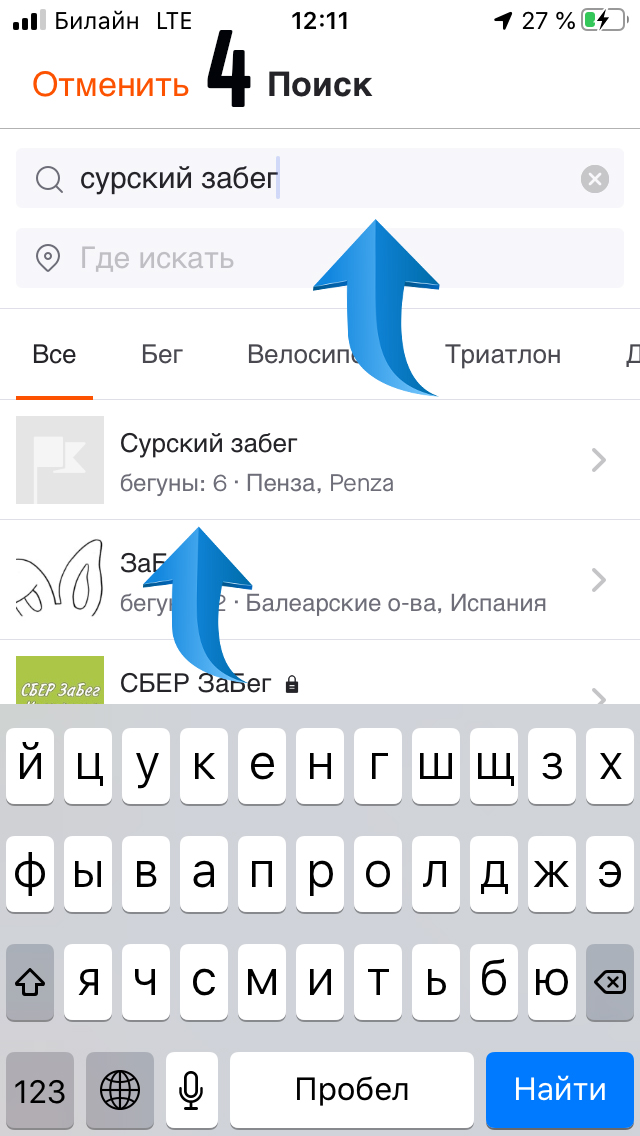The width and height of the screenshot is (640, 1136).
Task: Clear the search text field
Action: coord(594,179)
